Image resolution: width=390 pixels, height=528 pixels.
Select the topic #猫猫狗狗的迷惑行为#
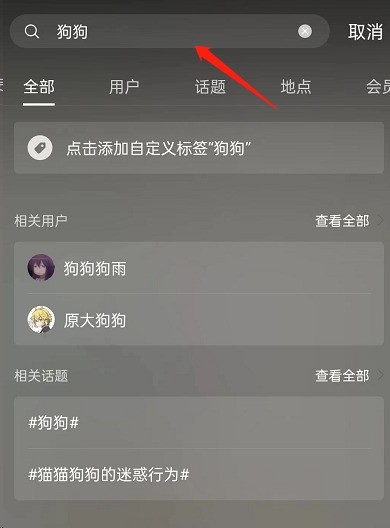(199, 474)
